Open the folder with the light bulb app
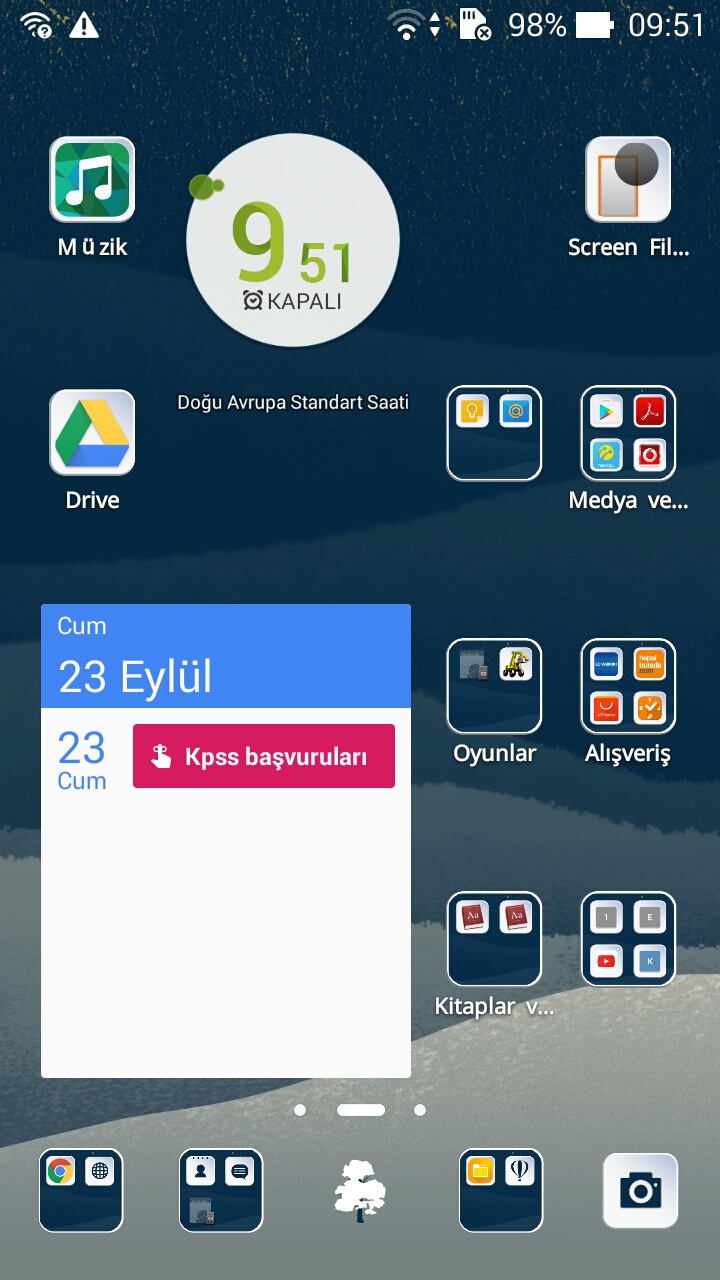720x1280 pixels. click(x=494, y=433)
